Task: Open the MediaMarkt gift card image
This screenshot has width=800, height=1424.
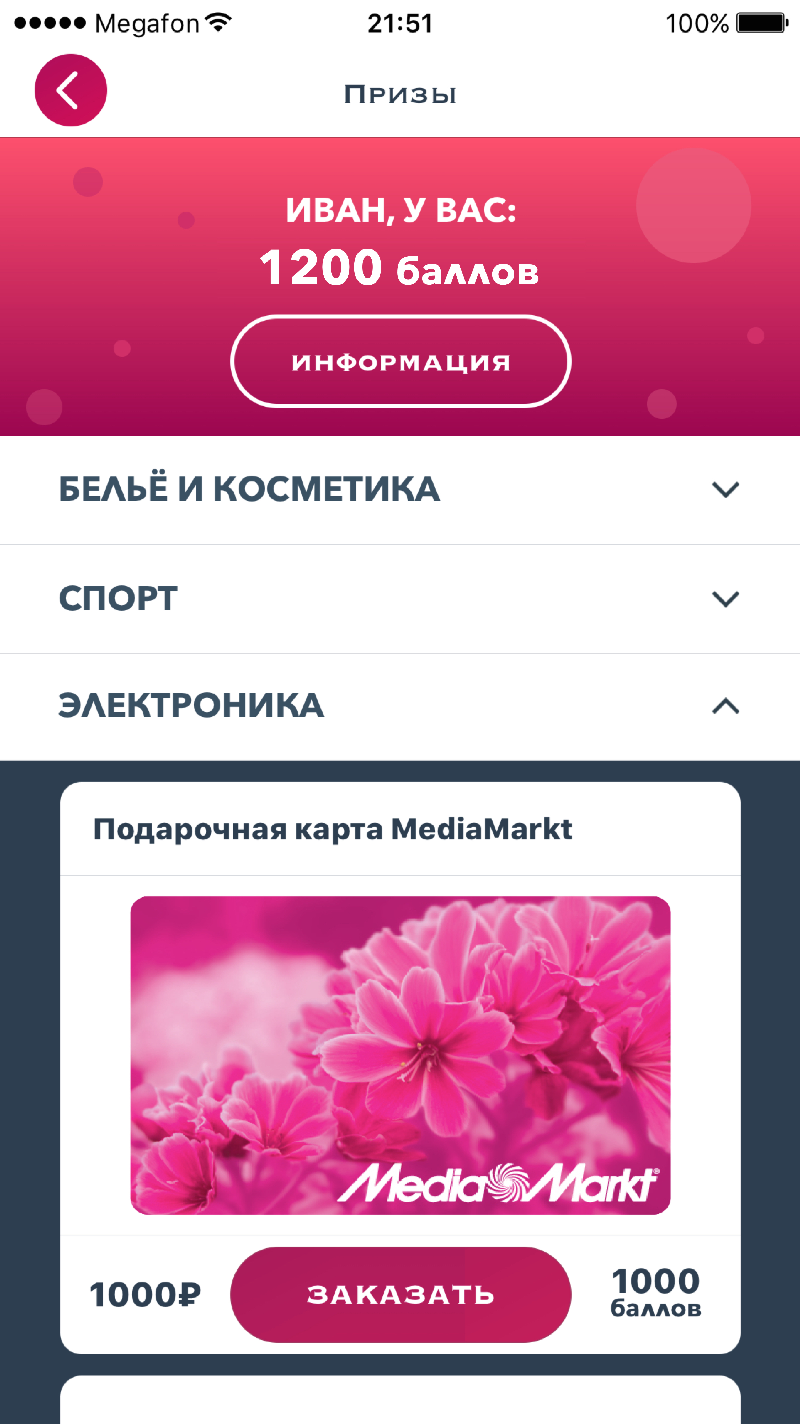Action: (x=400, y=1055)
